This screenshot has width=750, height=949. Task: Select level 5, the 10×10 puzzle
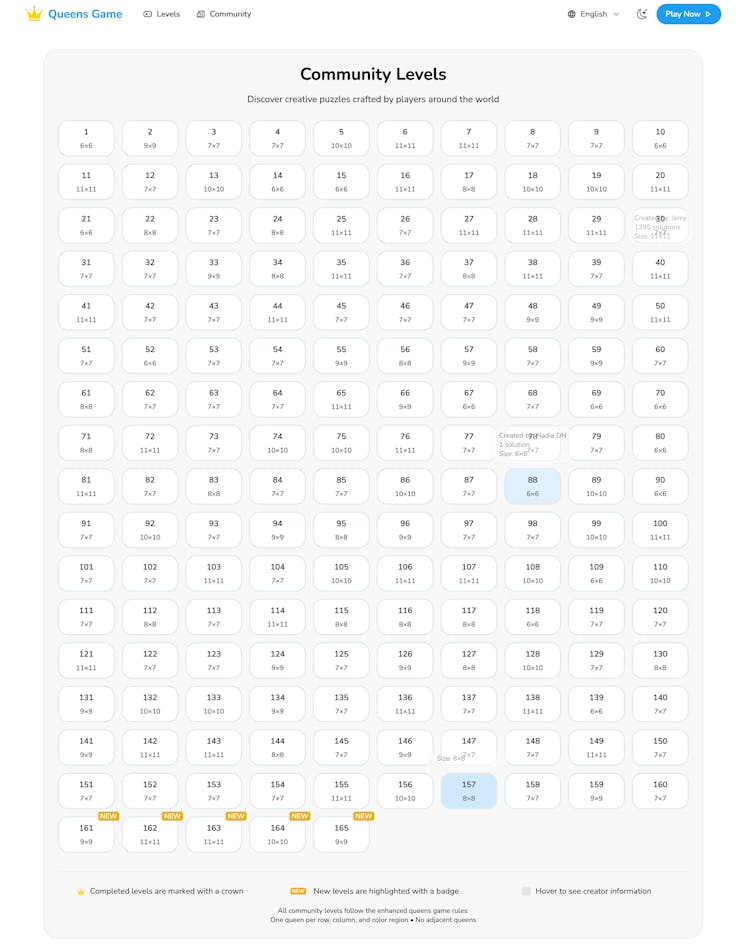341,138
